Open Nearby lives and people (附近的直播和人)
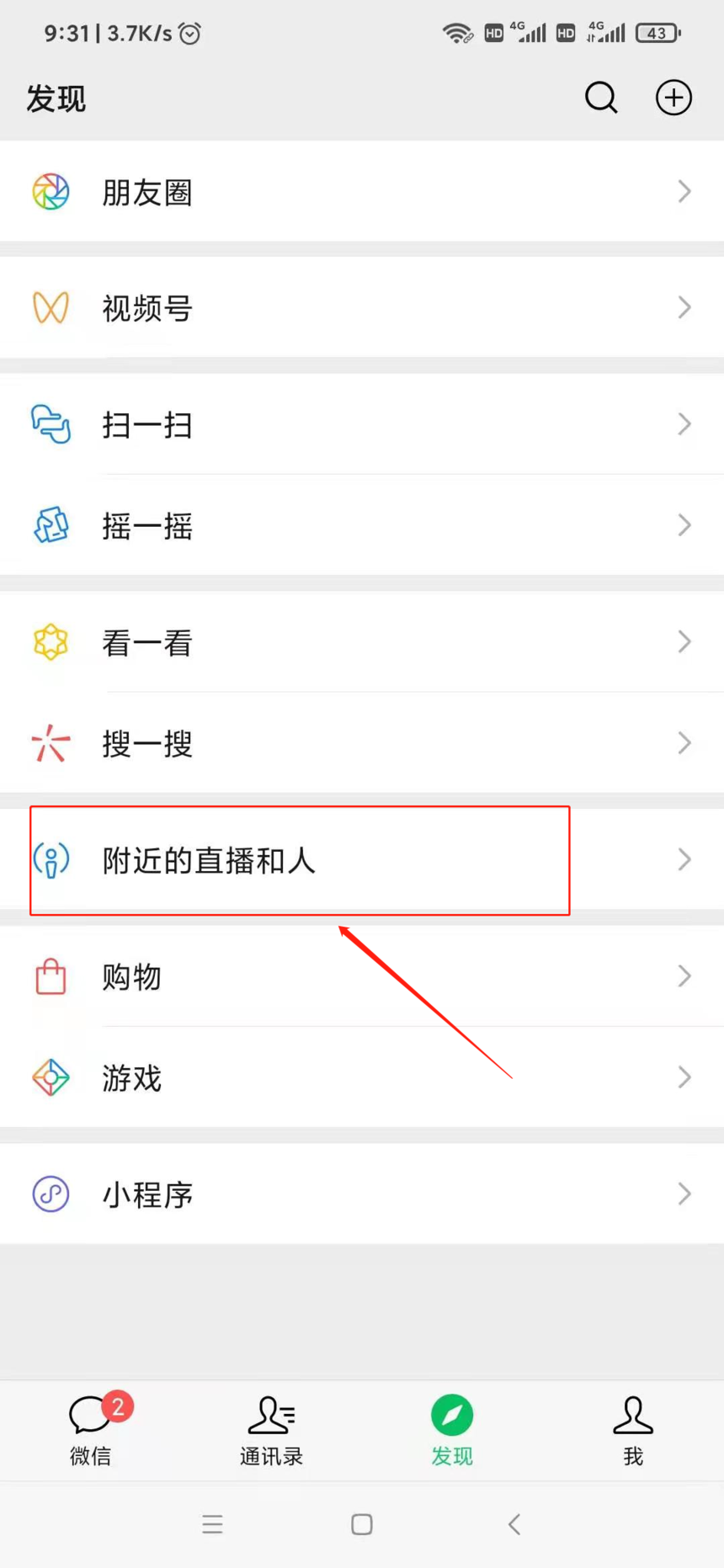Screen dimensions: 724x1568 208,859
